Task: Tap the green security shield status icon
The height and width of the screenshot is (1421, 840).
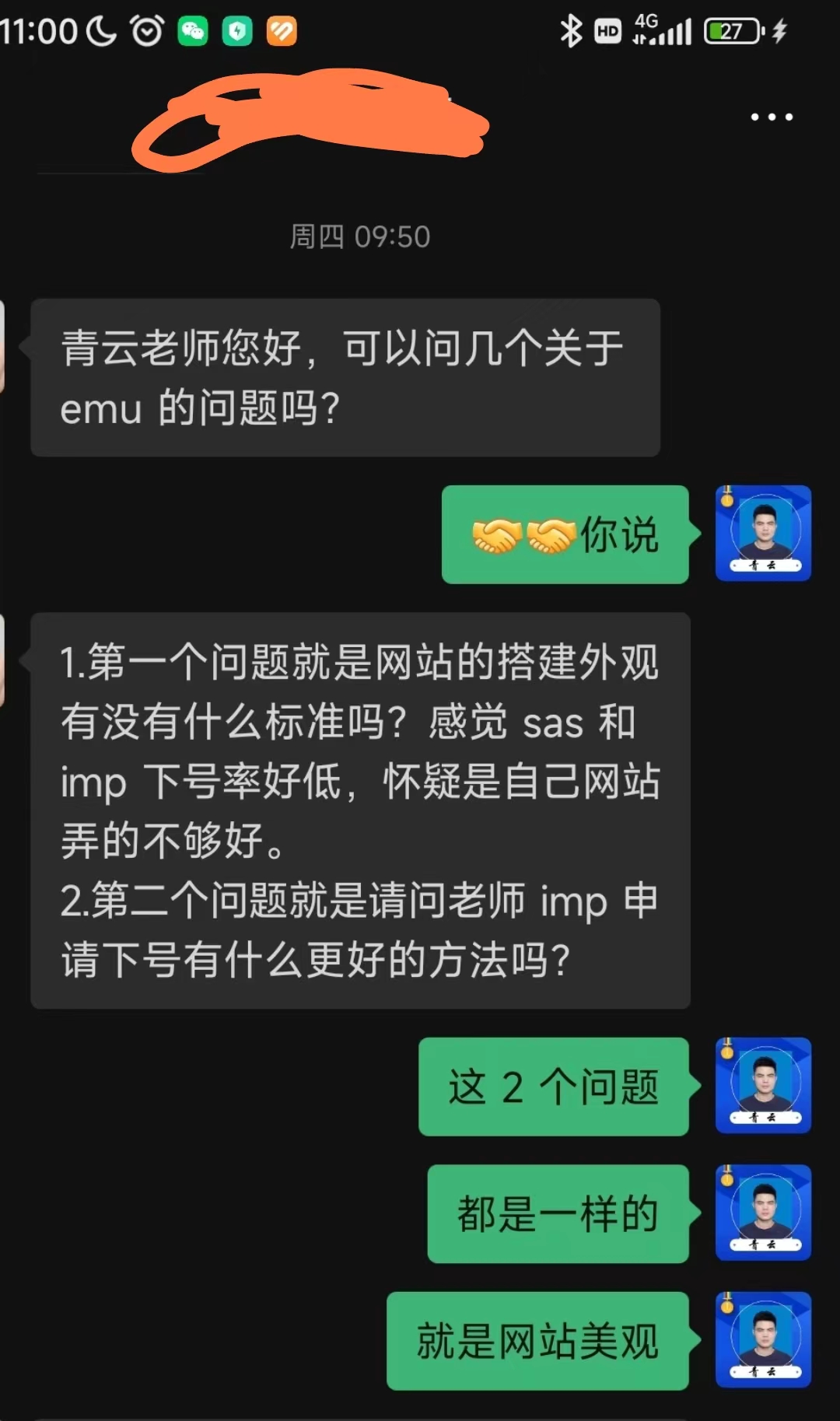Action: click(237, 31)
